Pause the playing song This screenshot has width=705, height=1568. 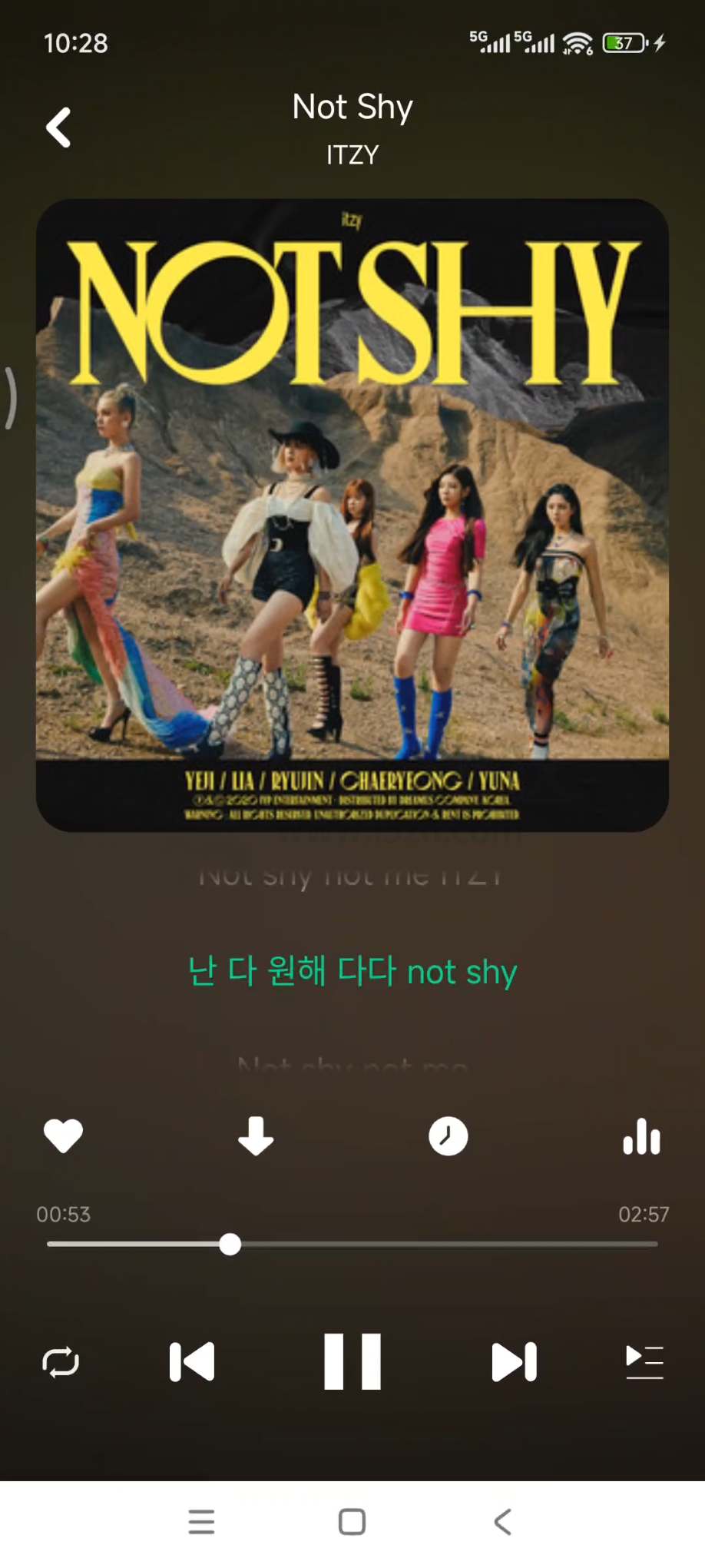point(352,1362)
